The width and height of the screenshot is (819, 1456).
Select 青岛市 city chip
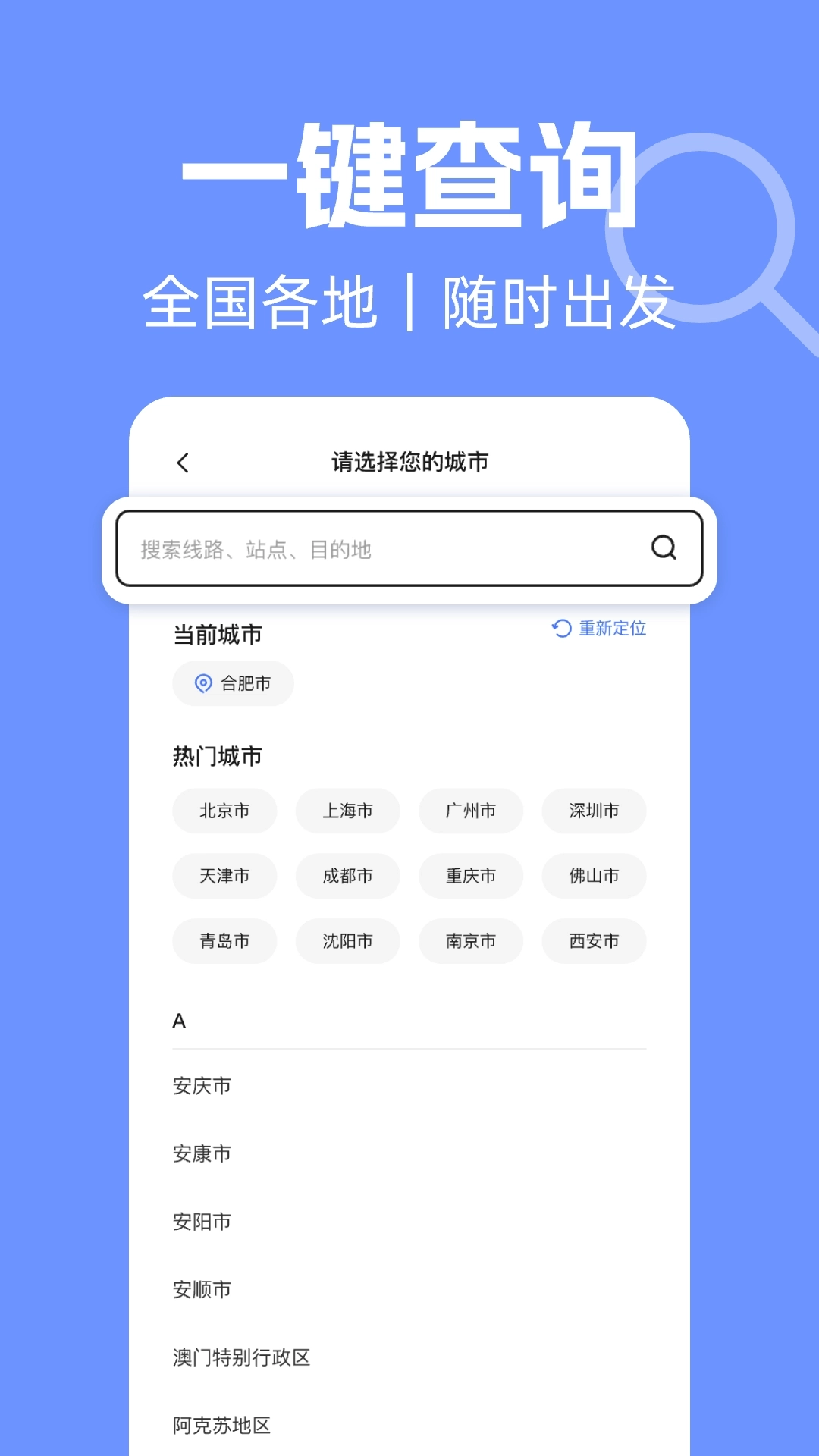coord(224,941)
